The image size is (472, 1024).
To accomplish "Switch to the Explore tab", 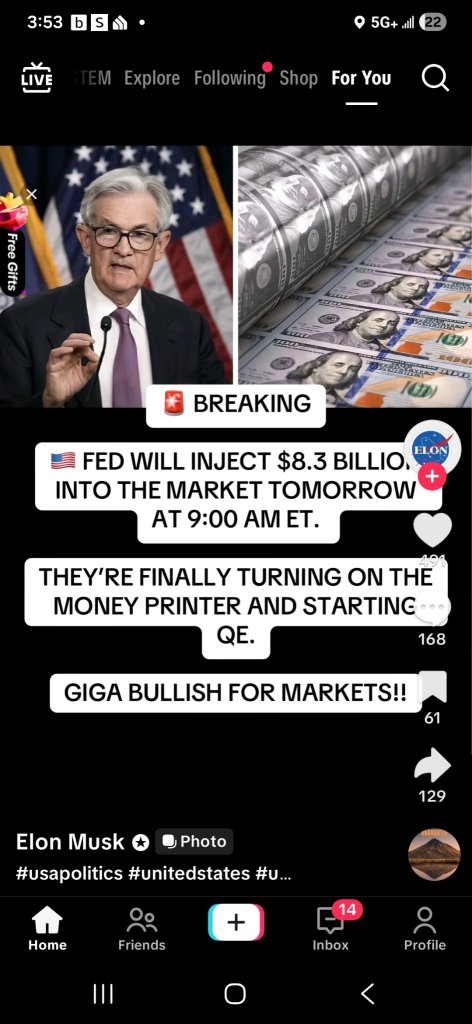I will [x=151, y=78].
